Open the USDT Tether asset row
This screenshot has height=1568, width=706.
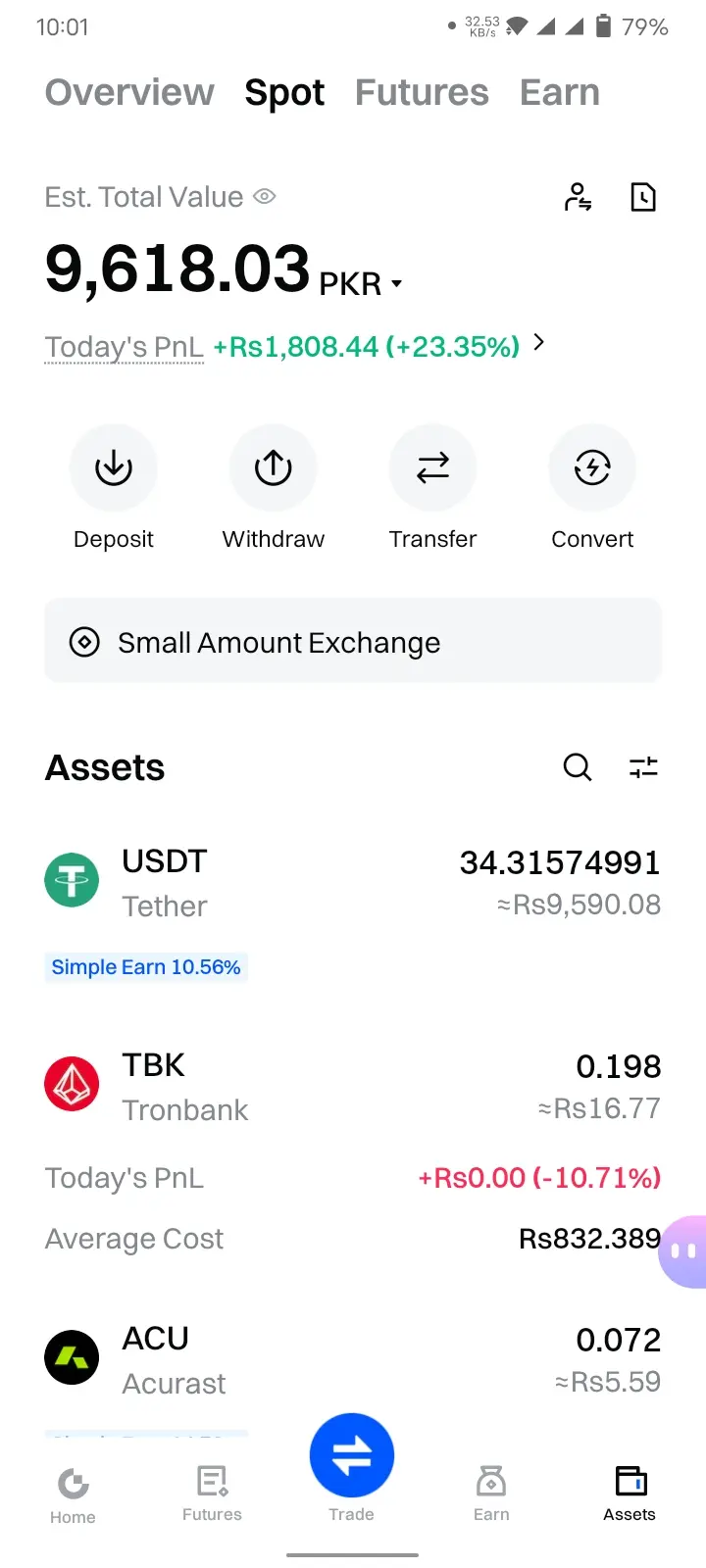(353, 882)
